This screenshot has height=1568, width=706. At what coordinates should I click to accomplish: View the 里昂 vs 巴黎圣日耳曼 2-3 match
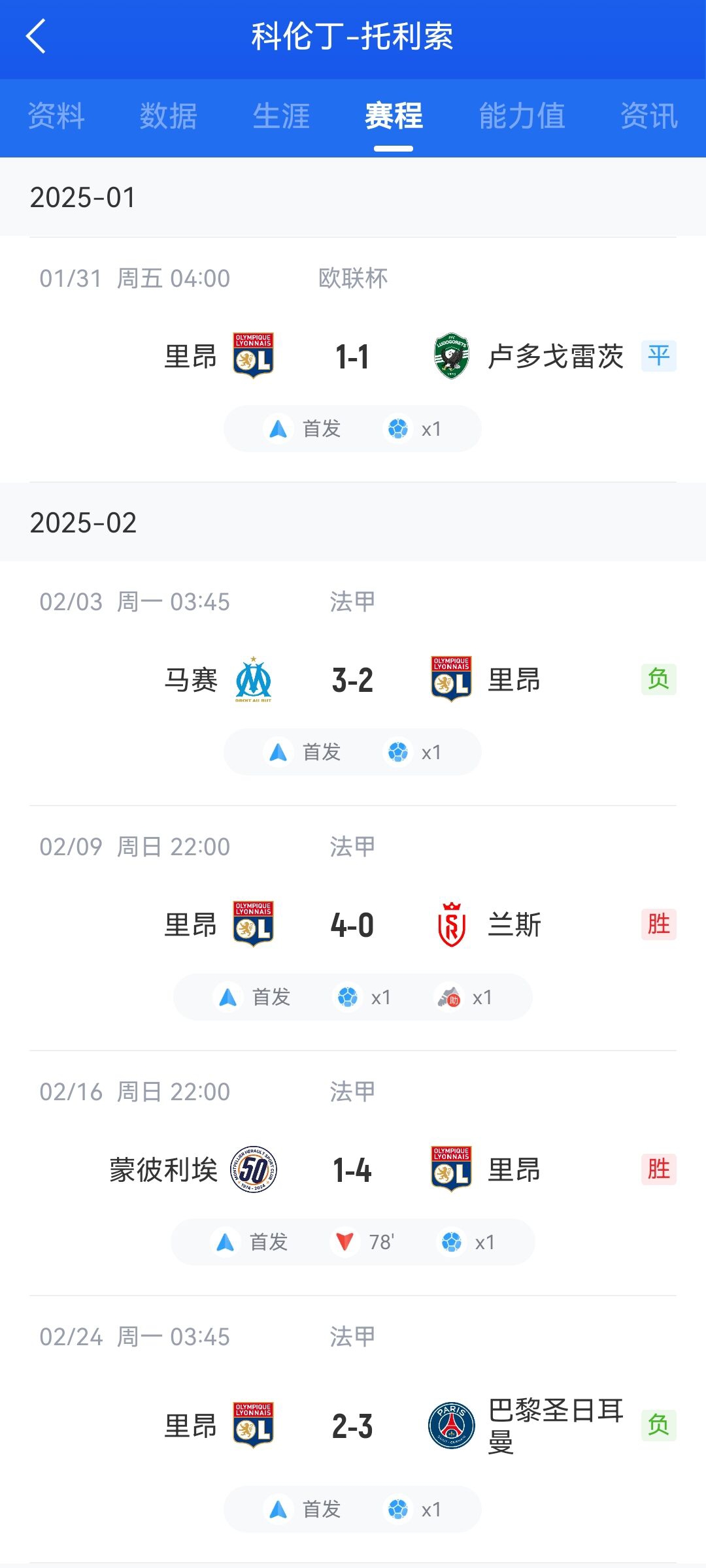352,1426
